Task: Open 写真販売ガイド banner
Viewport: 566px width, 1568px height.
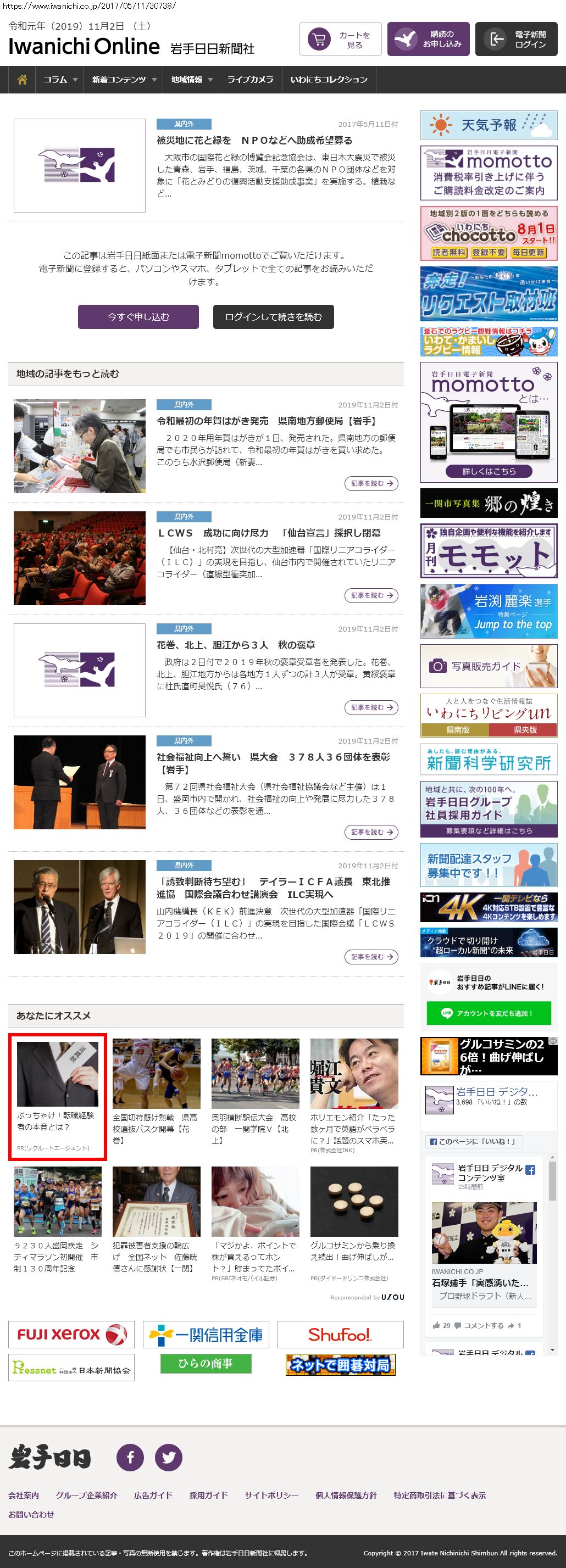Action: point(489,666)
